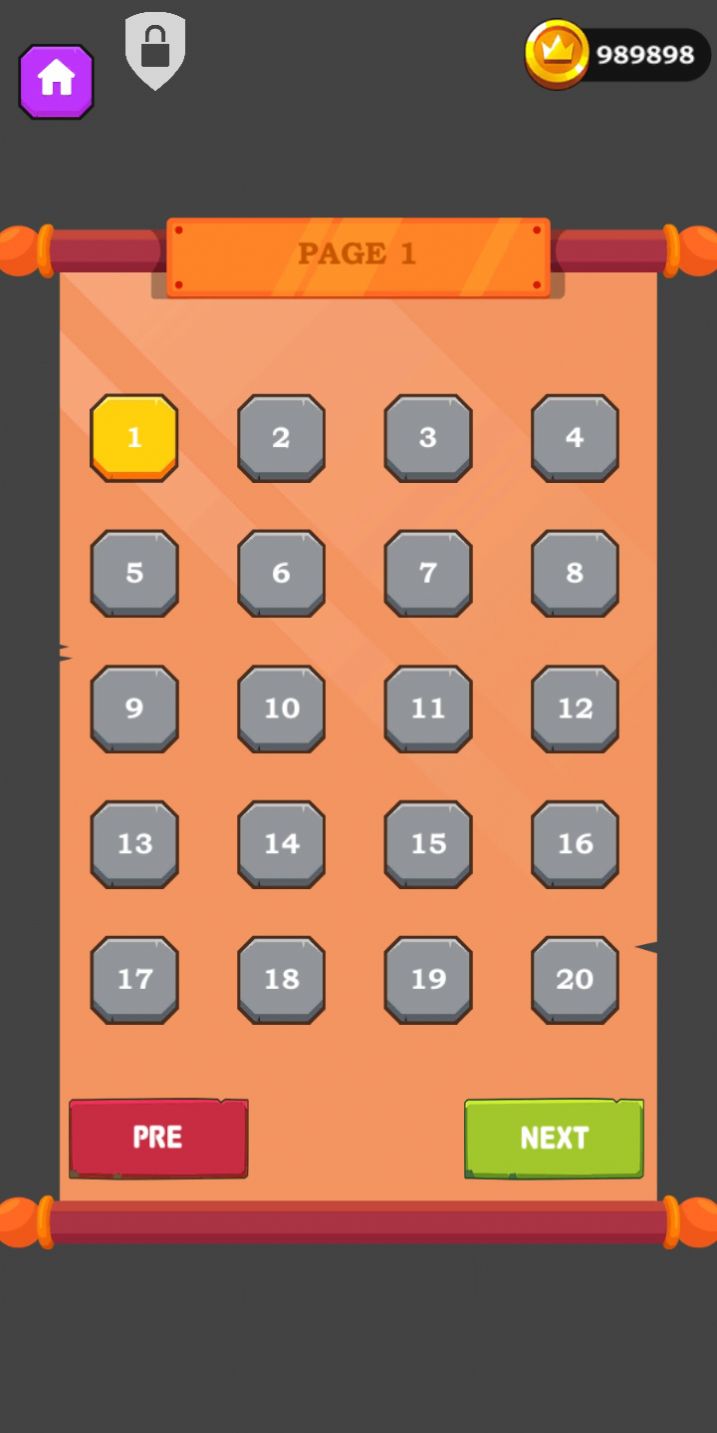Start level 5

134,573
